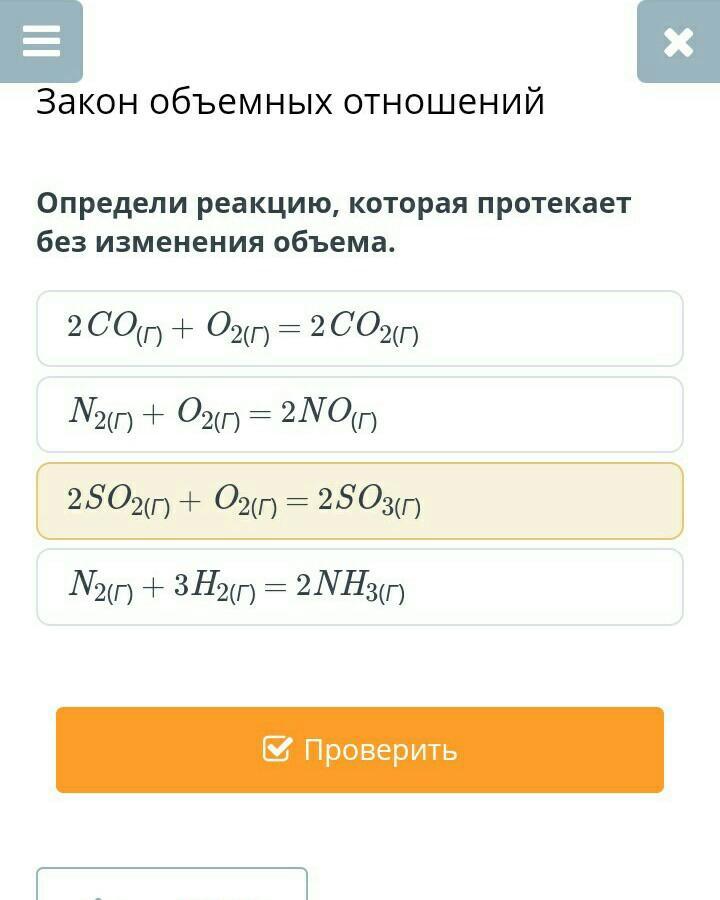Viewport: 720px width, 900px height.
Task: Open the hamburger menu
Action: (41, 41)
